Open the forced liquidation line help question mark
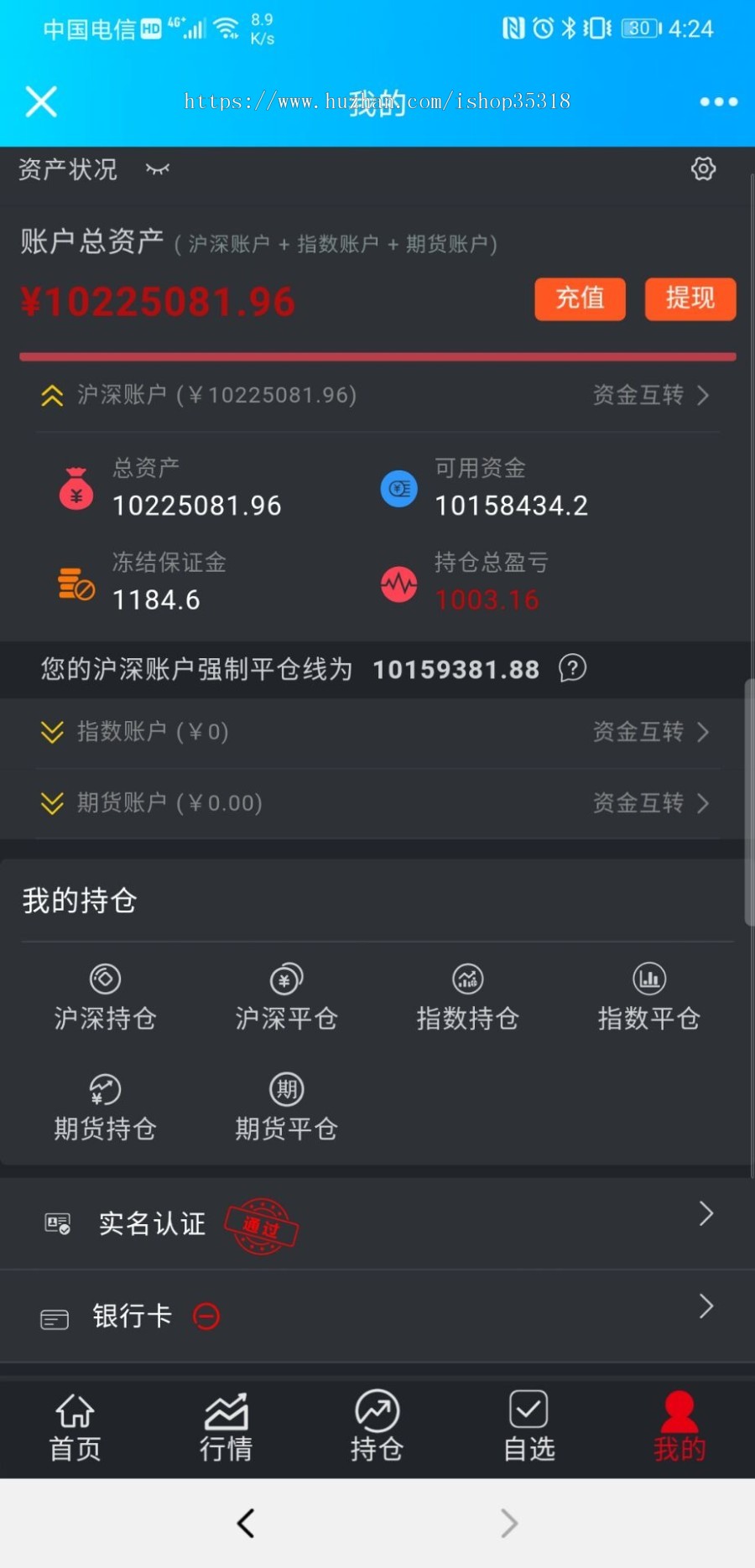Image resolution: width=755 pixels, height=1568 pixels. [572, 669]
